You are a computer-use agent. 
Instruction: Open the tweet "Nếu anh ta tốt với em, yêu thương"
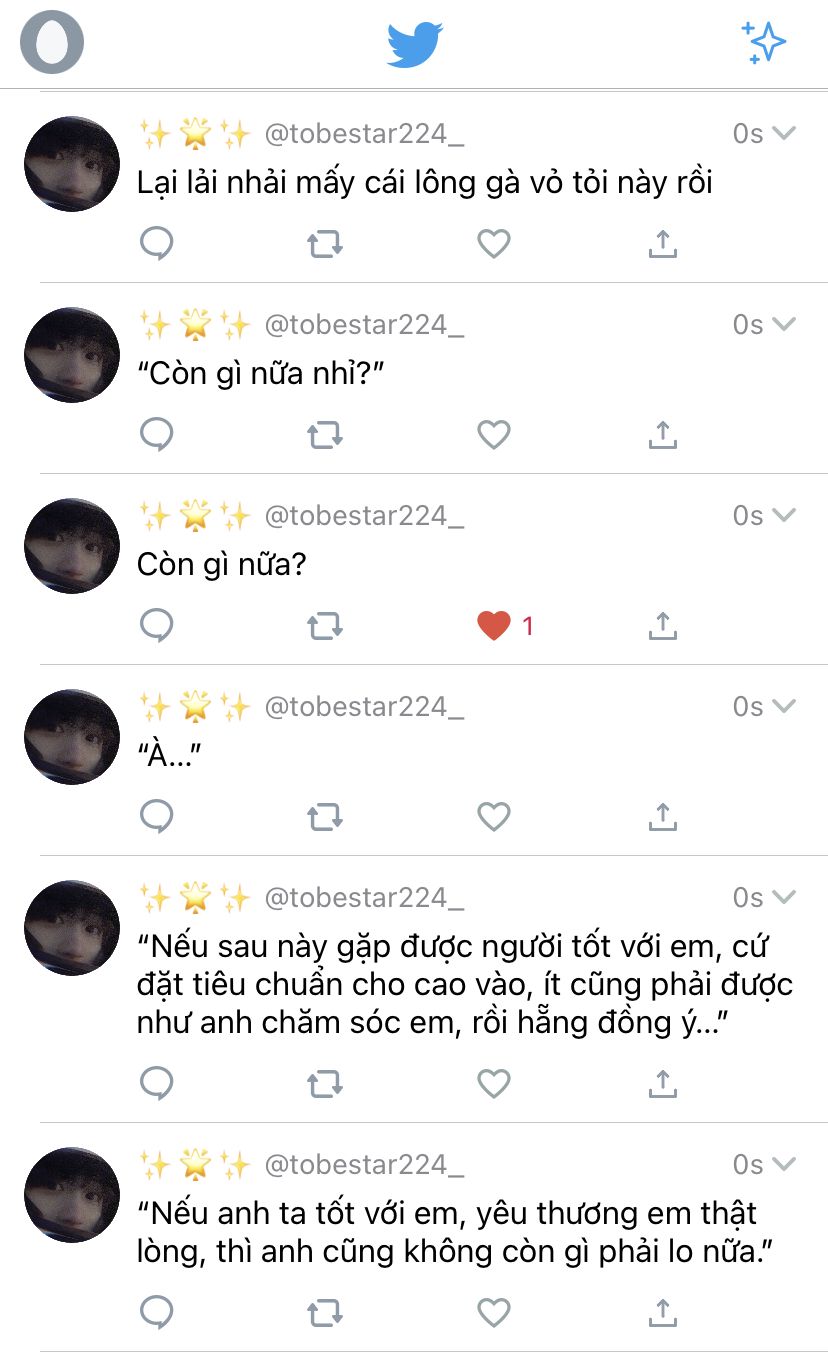[447, 1233]
